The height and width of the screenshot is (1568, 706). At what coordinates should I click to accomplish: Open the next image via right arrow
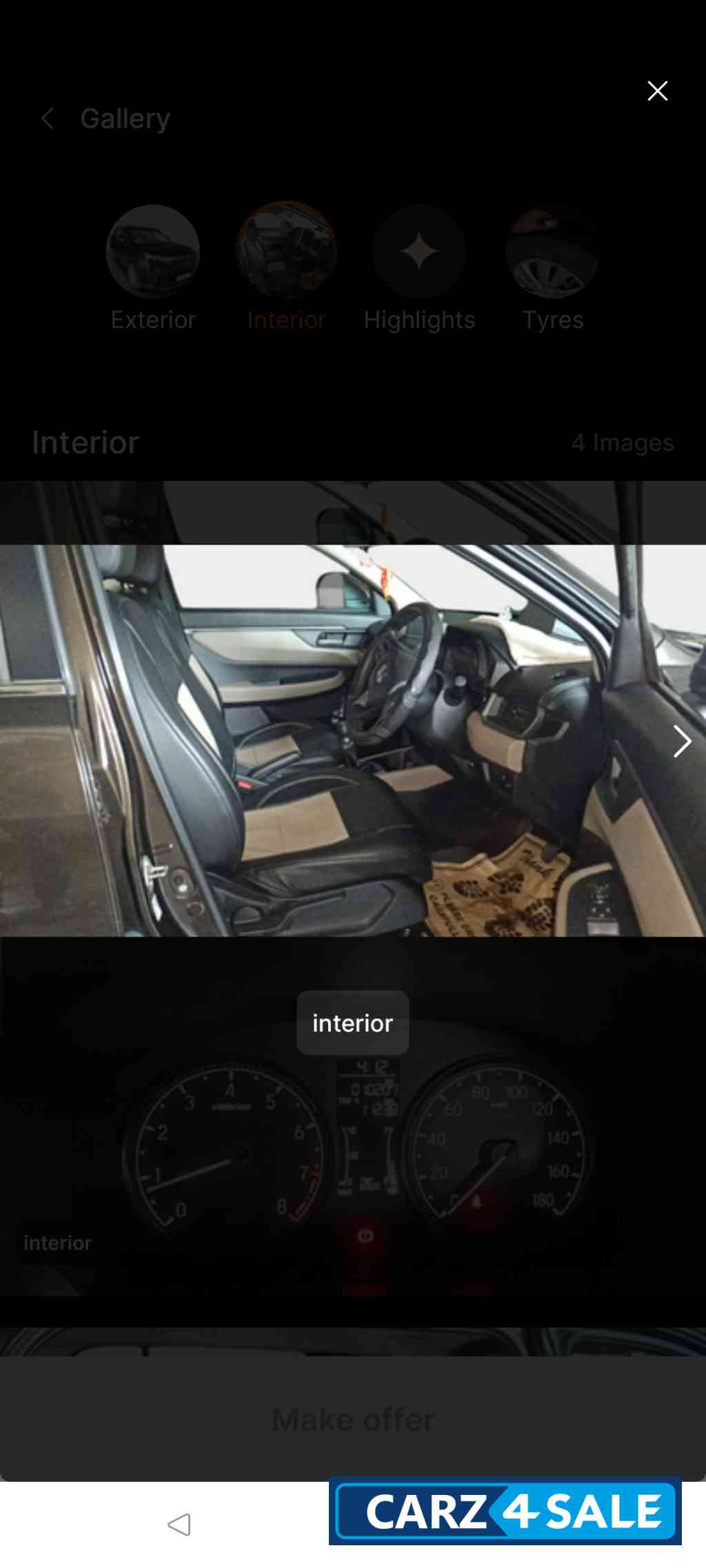tap(681, 742)
